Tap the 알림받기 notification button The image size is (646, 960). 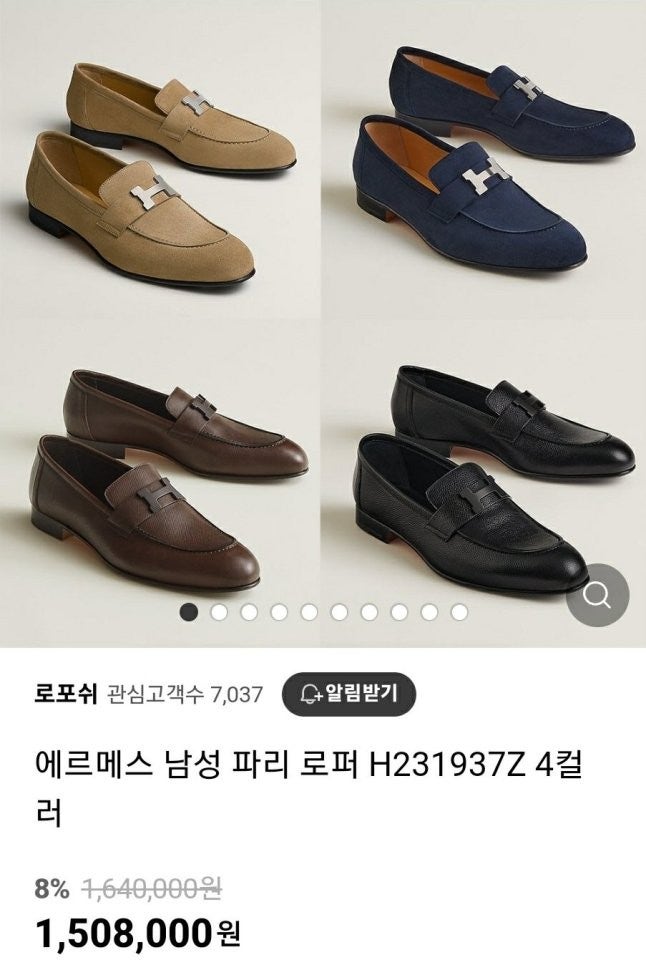[x=348, y=694]
